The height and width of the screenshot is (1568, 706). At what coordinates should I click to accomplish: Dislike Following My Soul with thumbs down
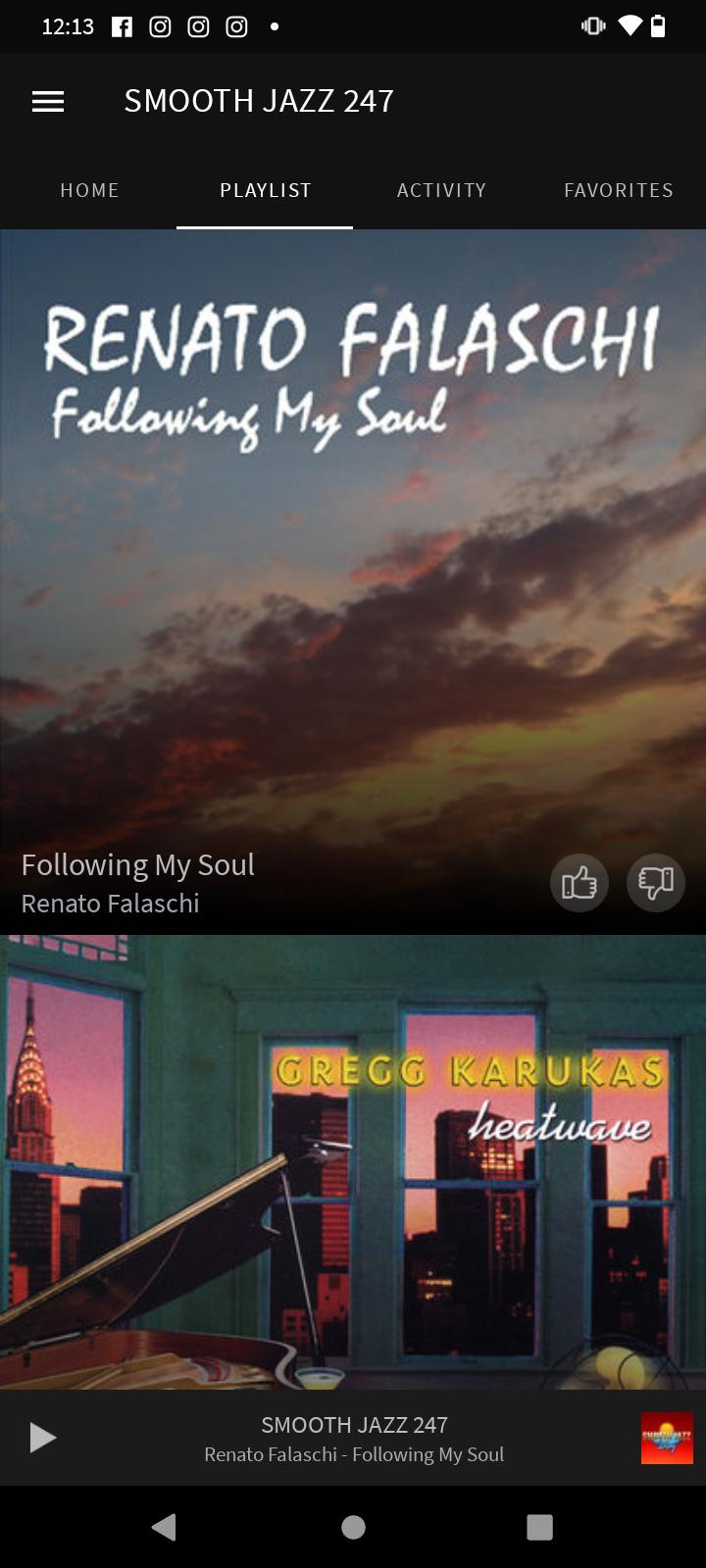tap(656, 883)
